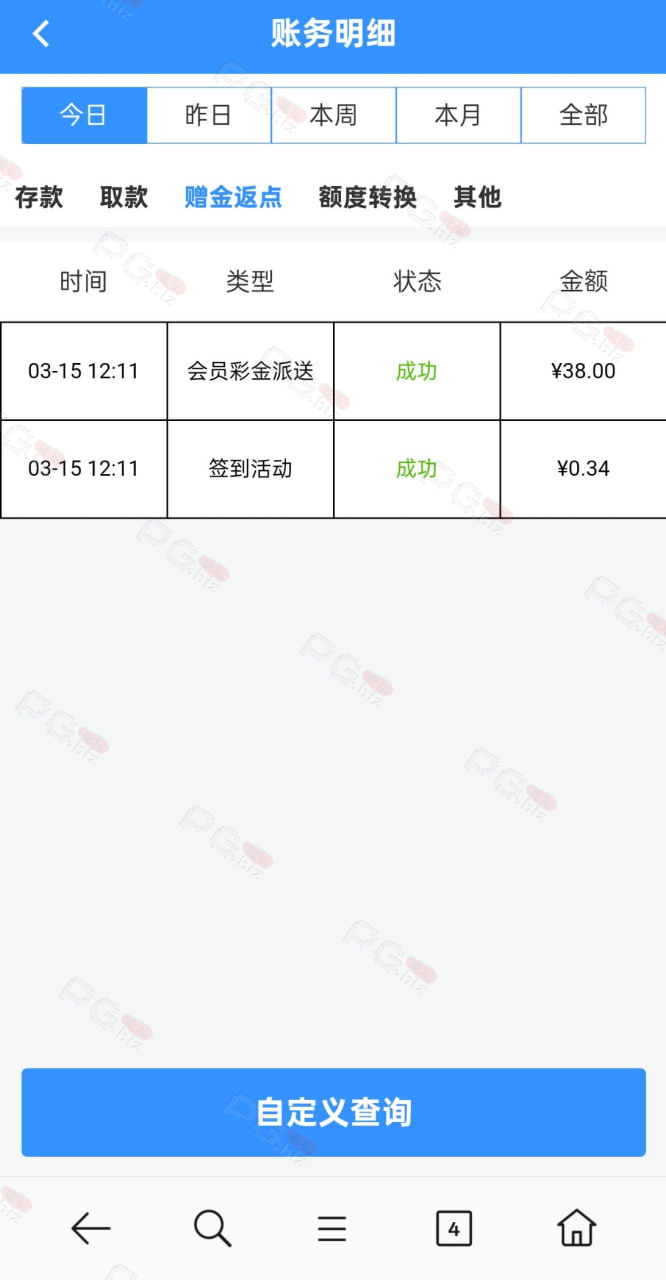Go back using the header arrow
The height and width of the screenshot is (1280, 666).
(x=41, y=34)
